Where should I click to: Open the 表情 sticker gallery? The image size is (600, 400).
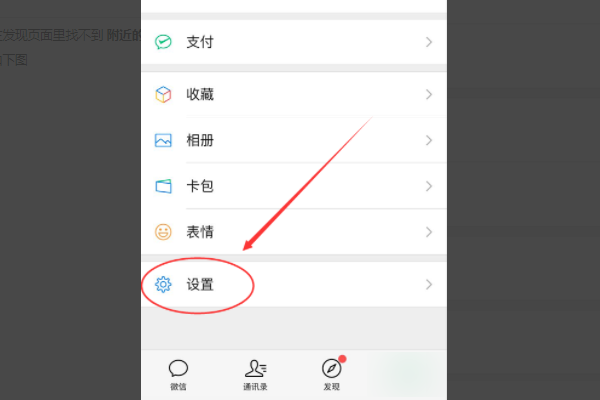[x=290, y=232]
